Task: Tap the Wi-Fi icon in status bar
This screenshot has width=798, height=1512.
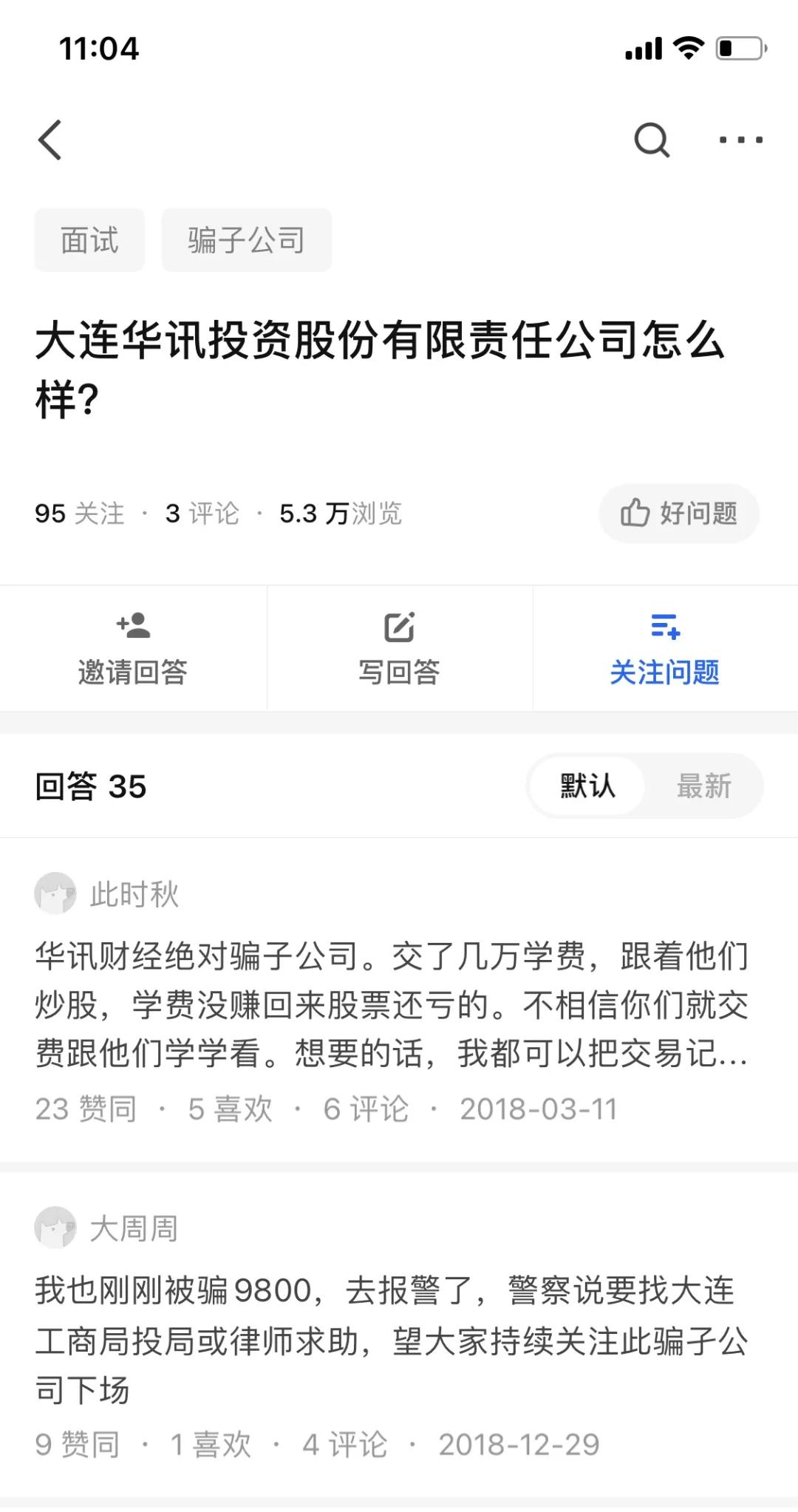Action: [689, 48]
